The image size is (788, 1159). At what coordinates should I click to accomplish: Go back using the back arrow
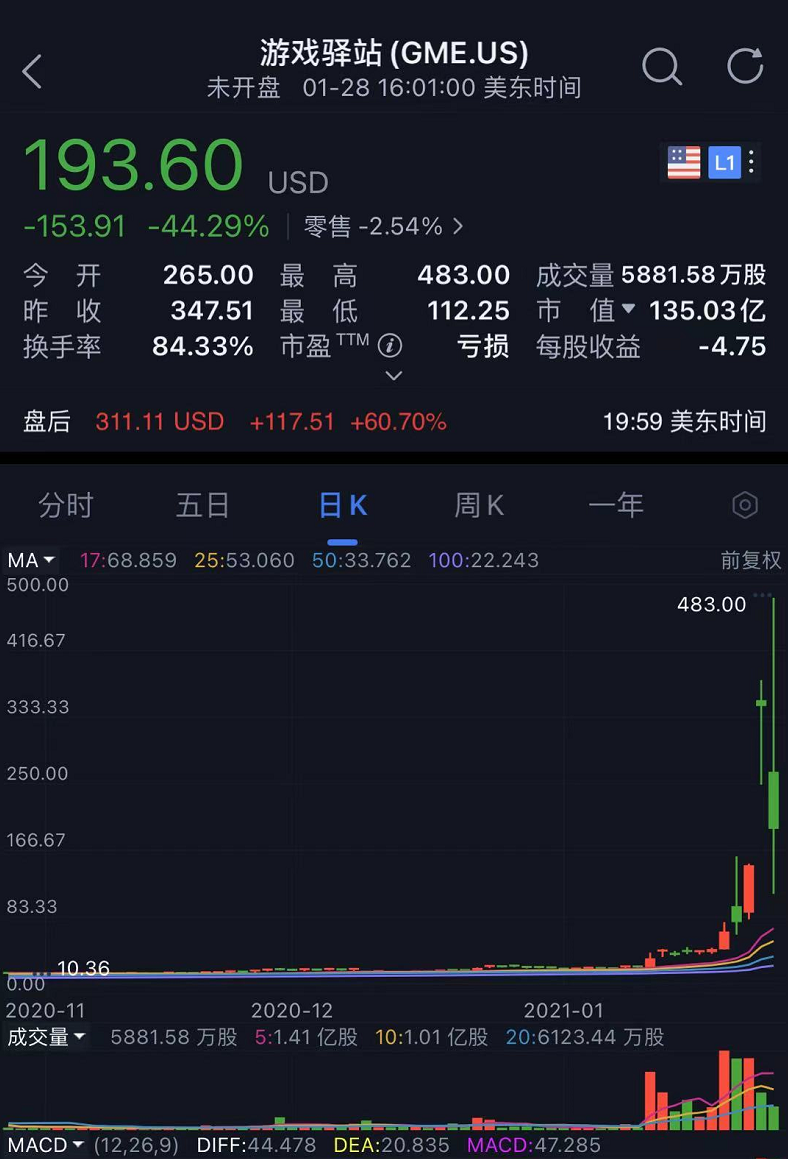(30, 70)
